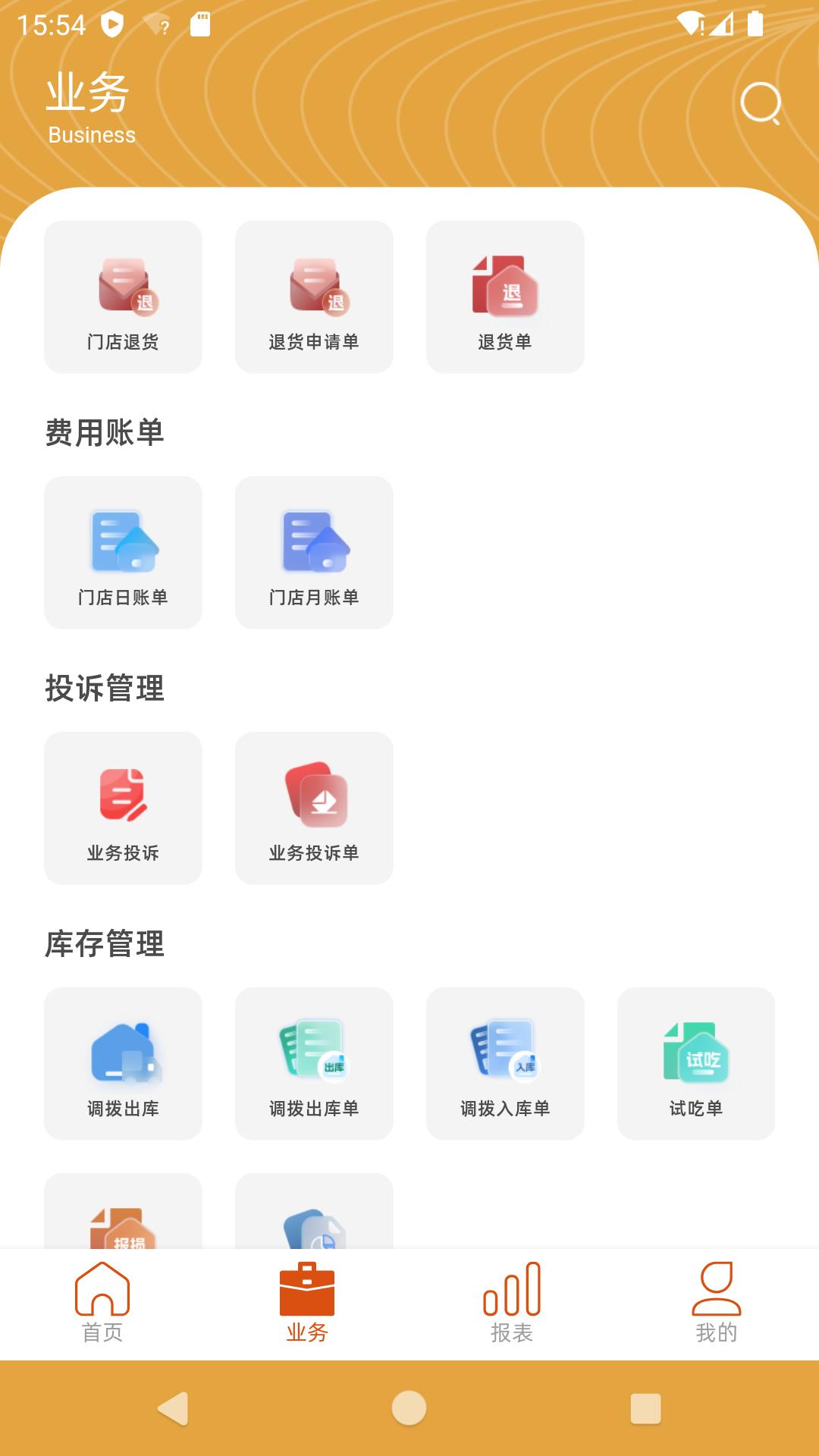Open 调拨入库单
Screen dimensions: 819x1456
[505, 1064]
